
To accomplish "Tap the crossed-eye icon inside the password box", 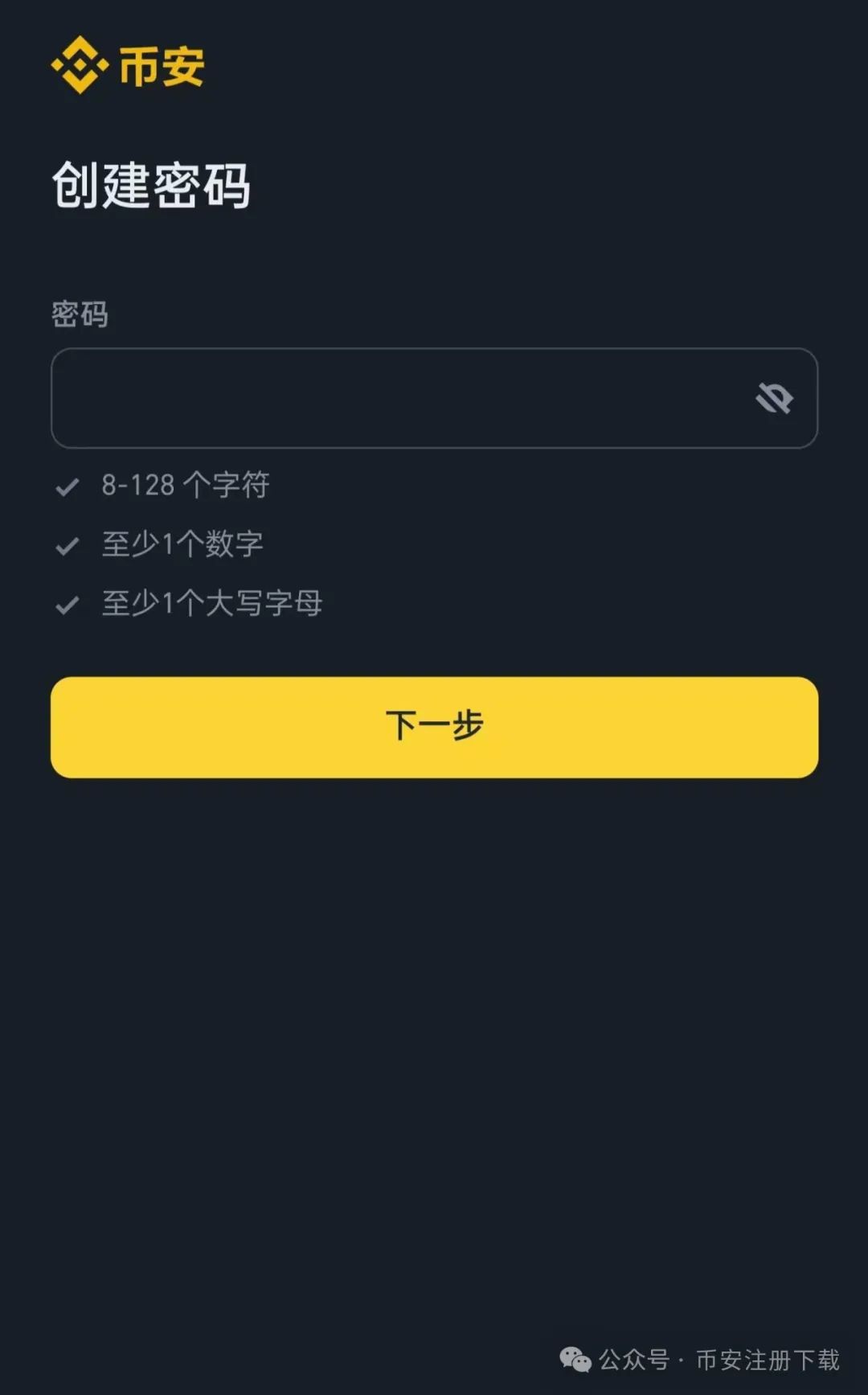I will [x=774, y=398].
